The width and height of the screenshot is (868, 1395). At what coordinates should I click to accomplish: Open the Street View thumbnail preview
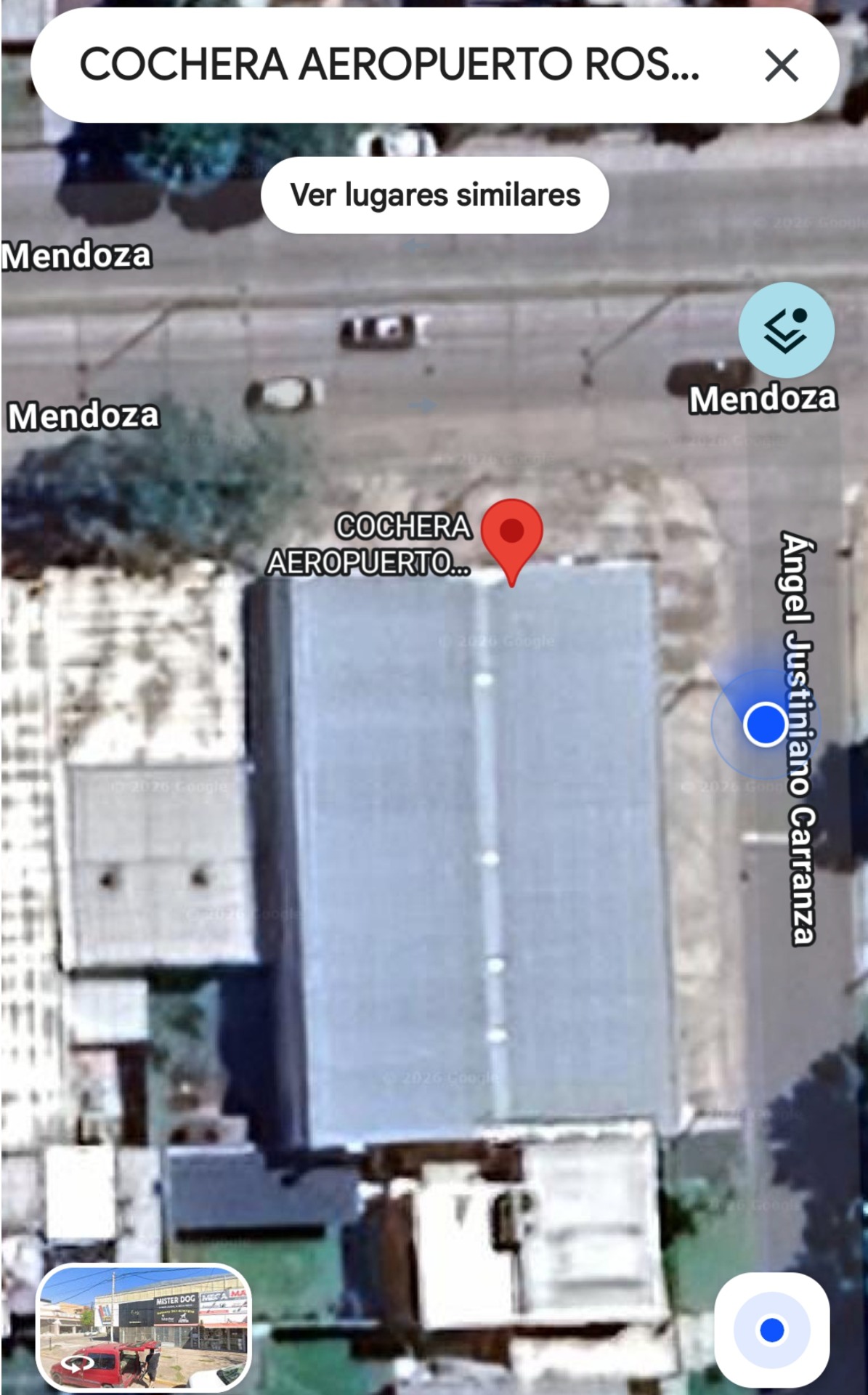point(143,1329)
